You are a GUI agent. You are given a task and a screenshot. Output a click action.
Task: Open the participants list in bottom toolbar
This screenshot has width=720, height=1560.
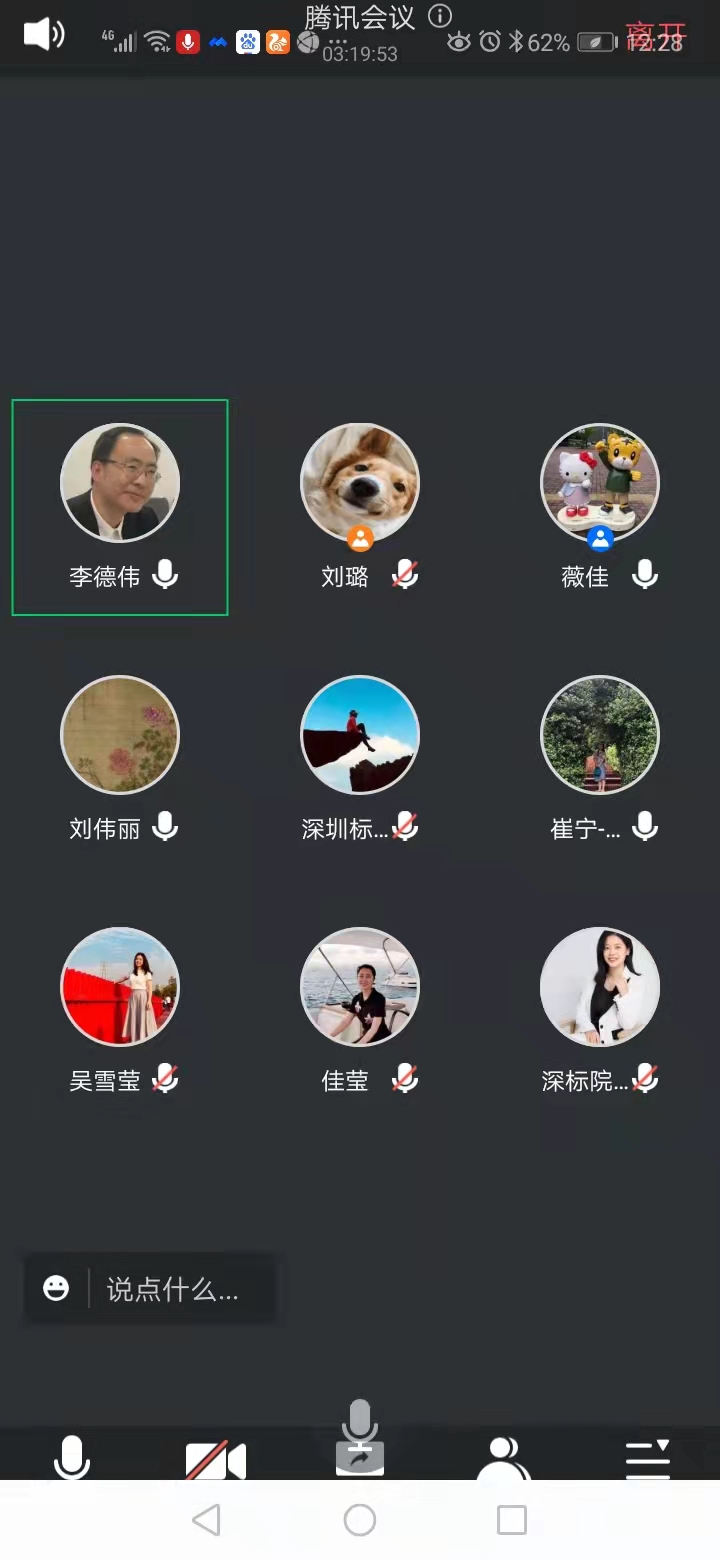pos(503,1458)
